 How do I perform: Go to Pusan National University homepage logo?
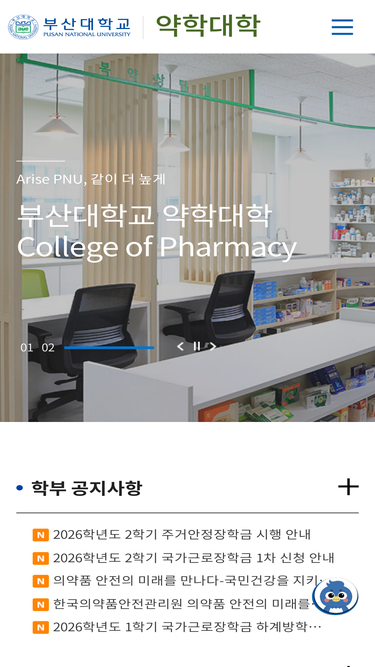point(69,27)
